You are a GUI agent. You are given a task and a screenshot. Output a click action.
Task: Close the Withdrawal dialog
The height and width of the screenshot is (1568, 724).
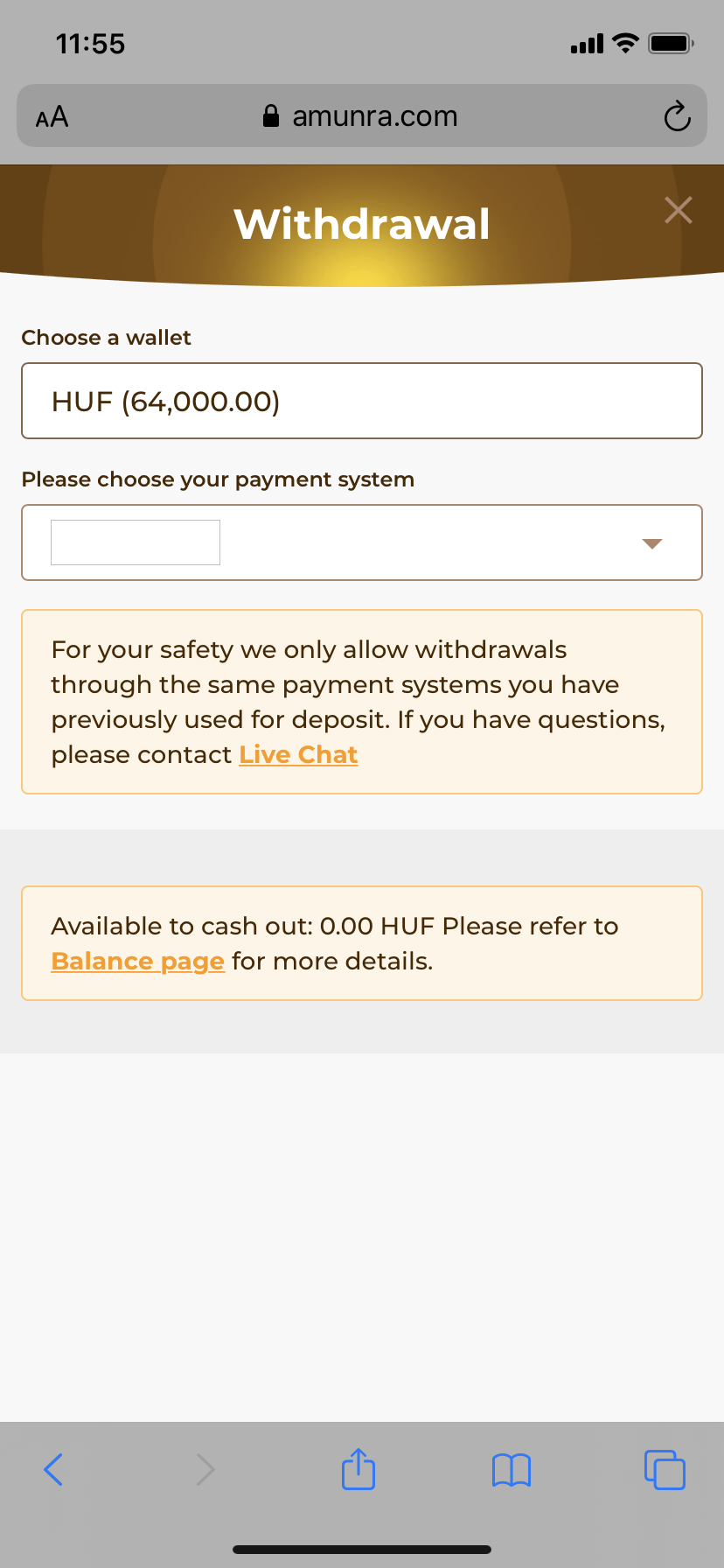678,210
